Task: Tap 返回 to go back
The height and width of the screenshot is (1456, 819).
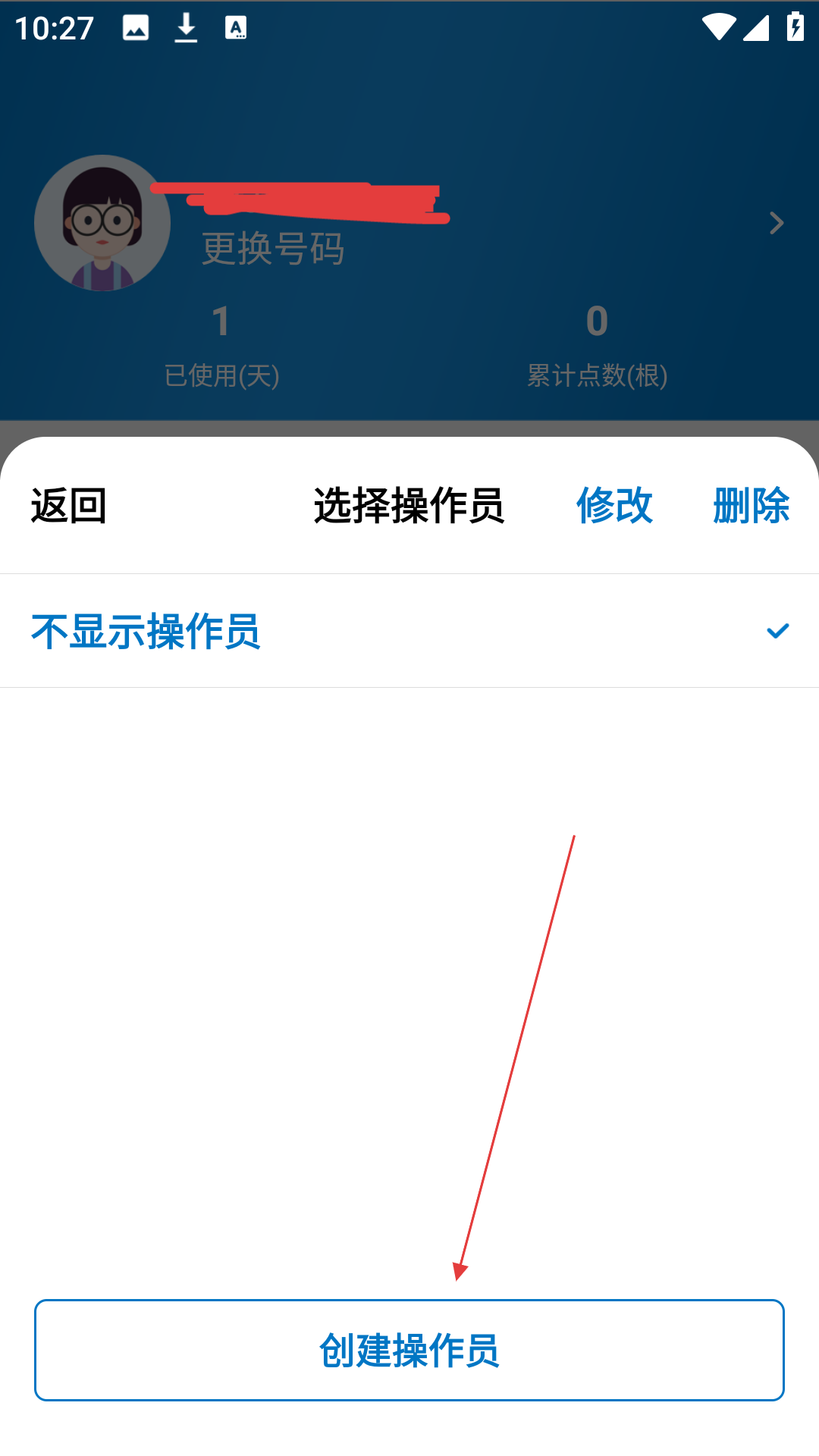Action: click(x=68, y=506)
